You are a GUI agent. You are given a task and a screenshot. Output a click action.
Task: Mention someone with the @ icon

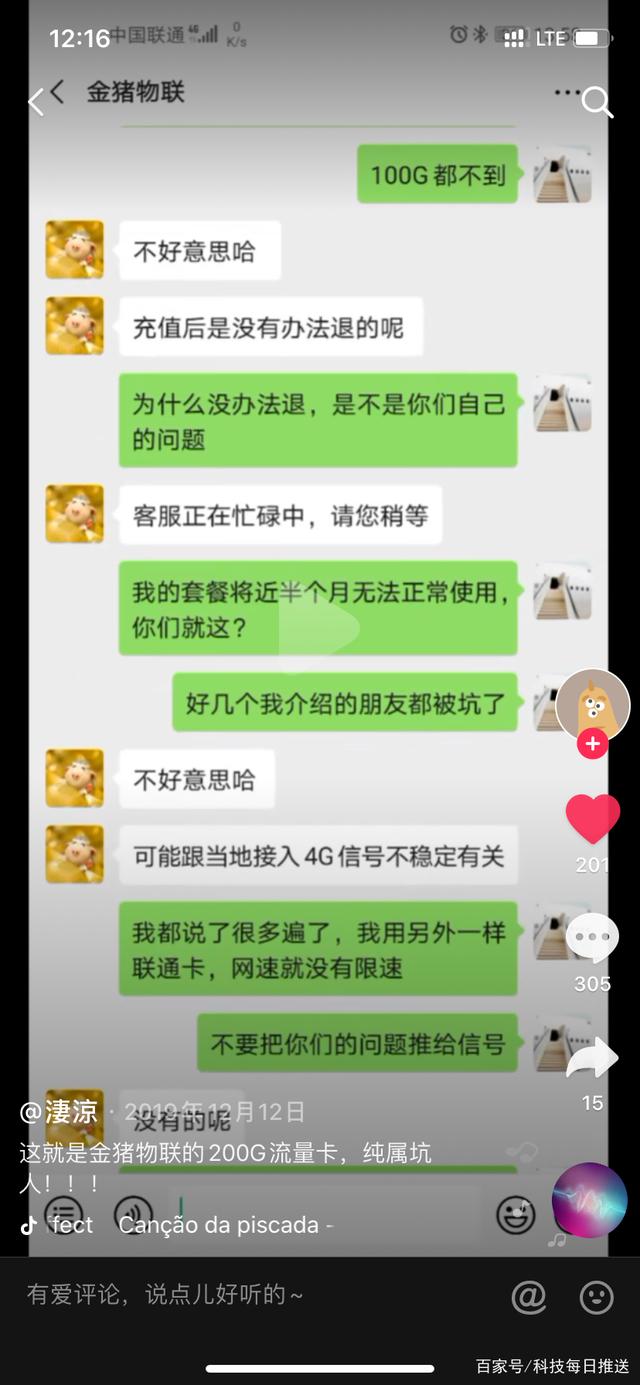pyautogui.click(x=529, y=1297)
